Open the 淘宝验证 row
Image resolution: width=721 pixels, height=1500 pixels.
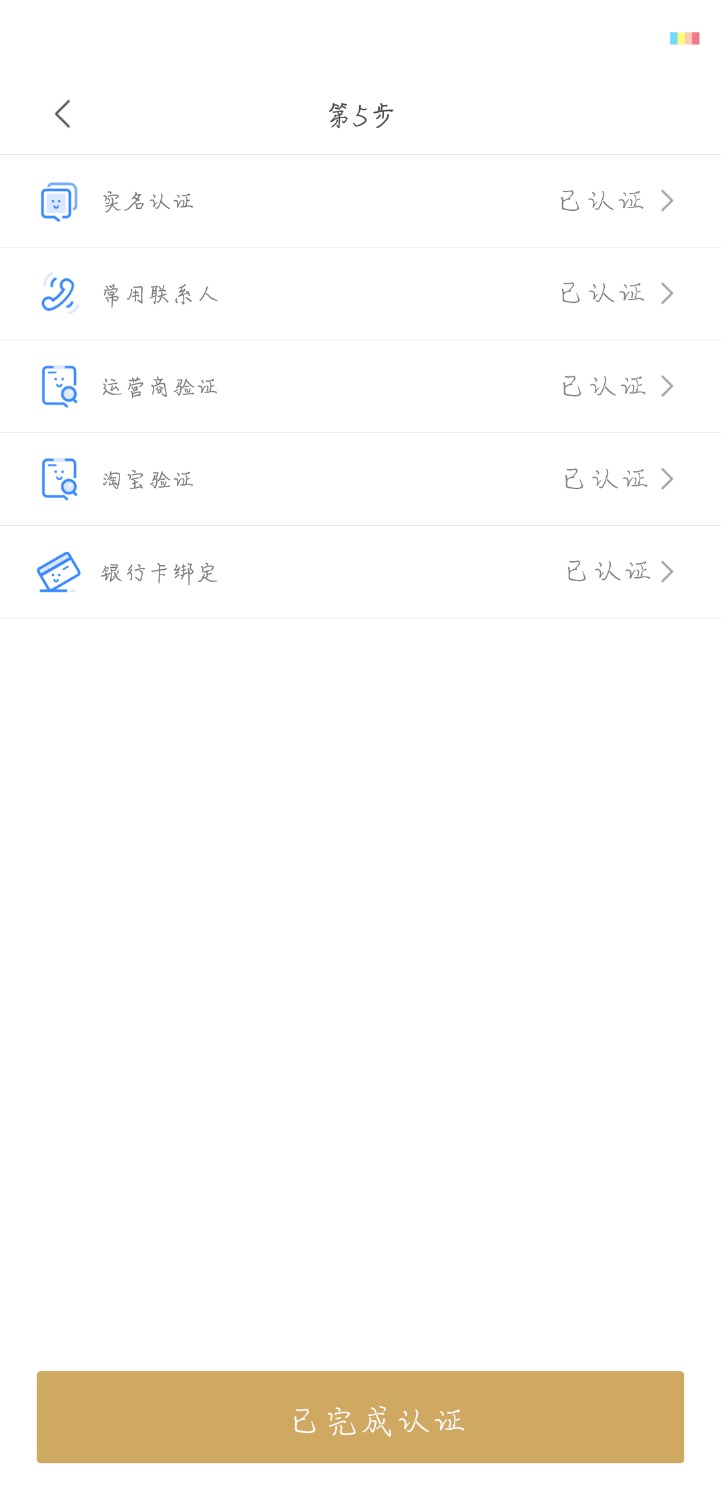click(x=360, y=479)
